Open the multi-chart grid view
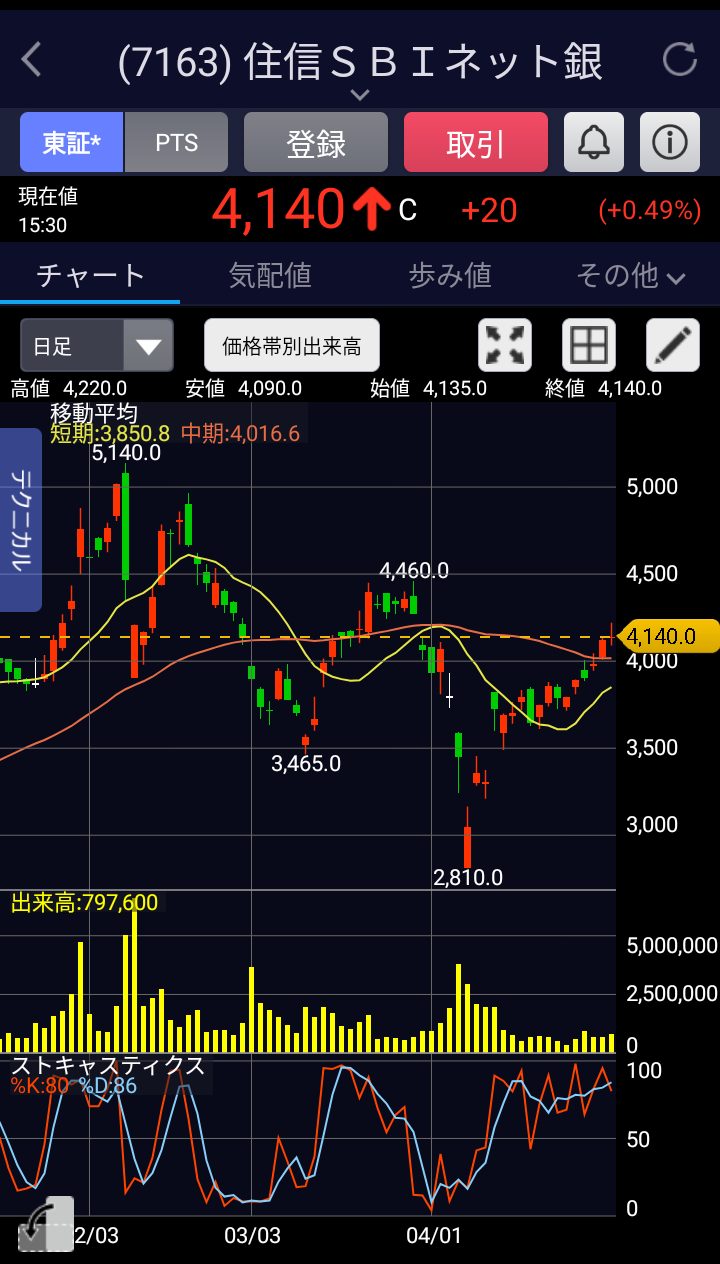This screenshot has height=1264, width=720. (x=589, y=346)
